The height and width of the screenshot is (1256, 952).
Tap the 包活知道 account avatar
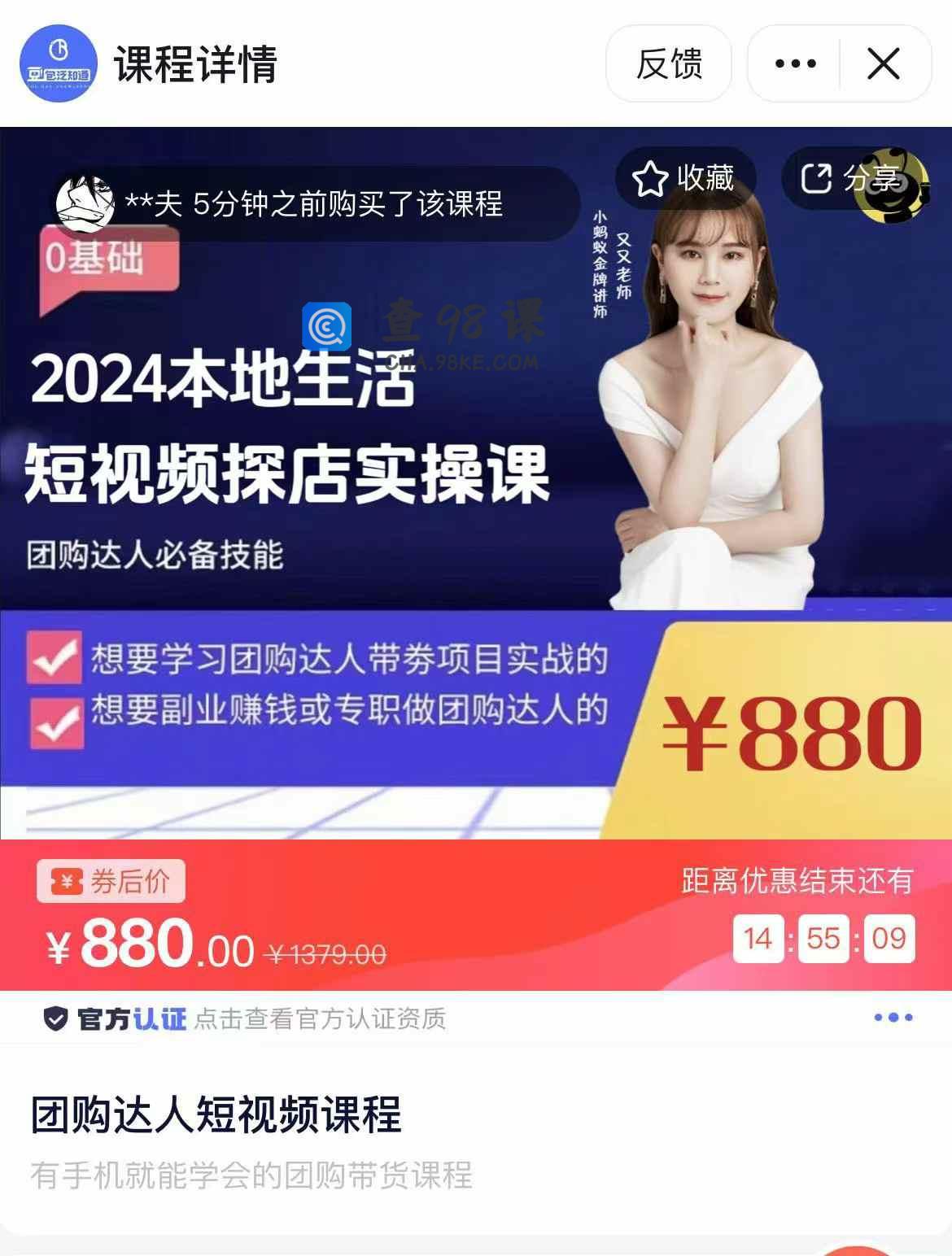(x=59, y=63)
